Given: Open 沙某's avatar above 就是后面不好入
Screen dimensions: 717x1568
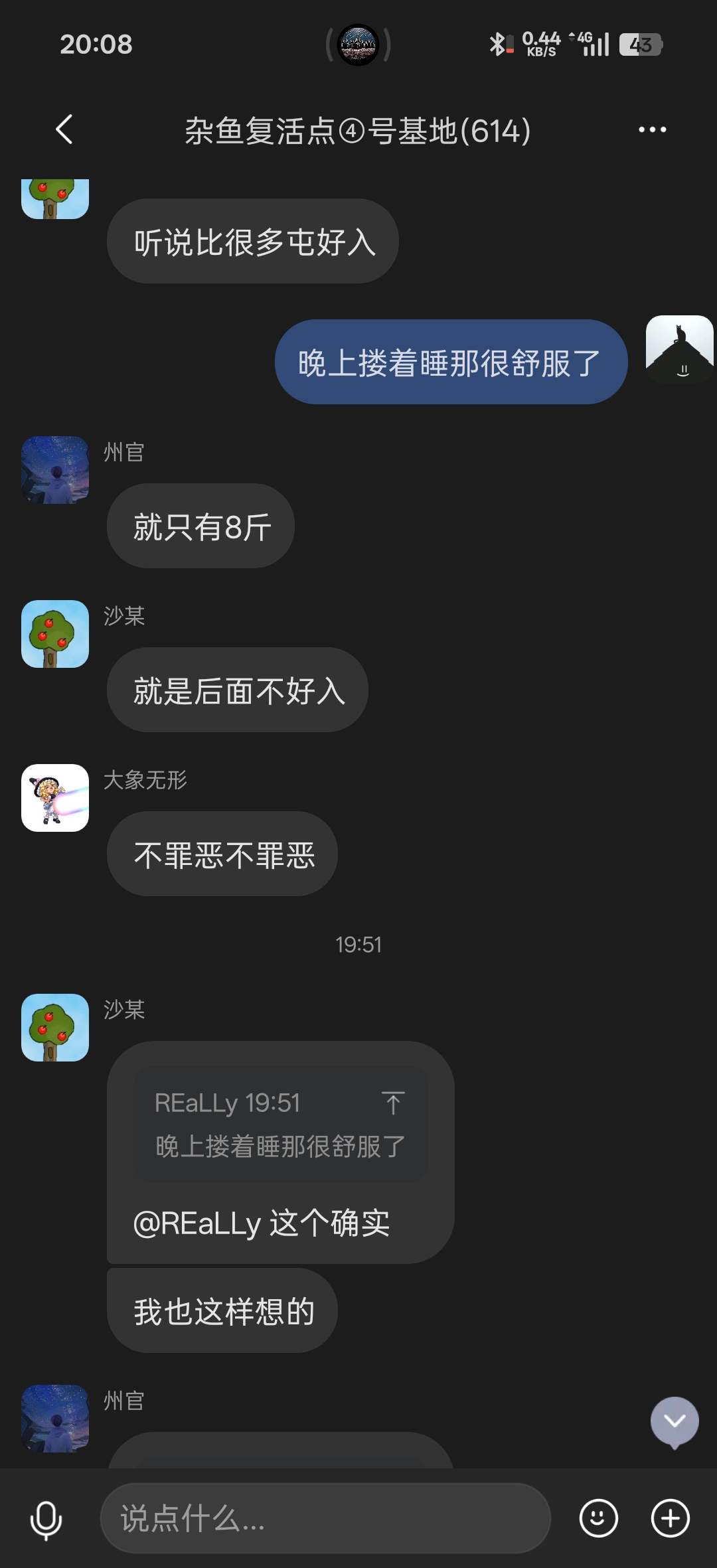Looking at the screenshot, I should click(55, 634).
